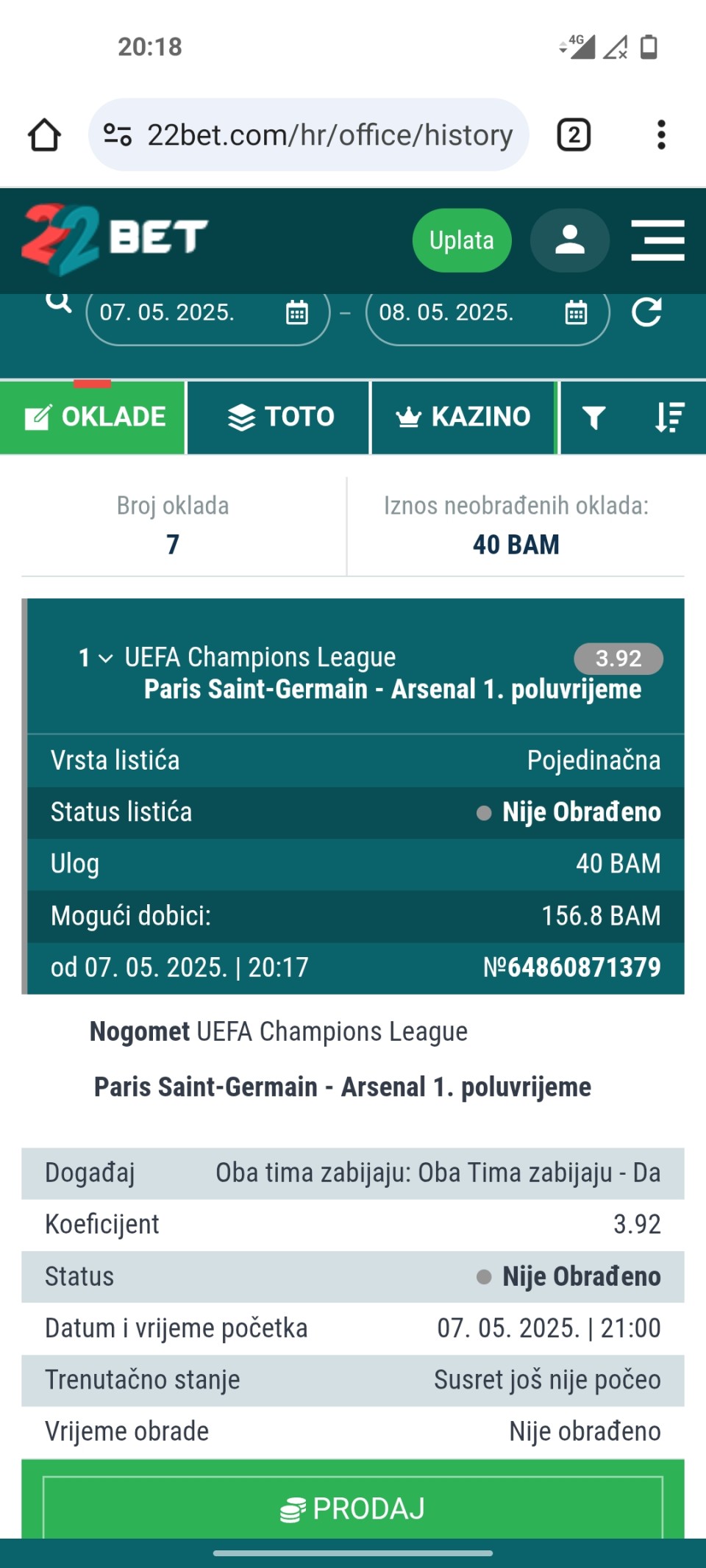Sell the bet with PRODAJ button

(x=353, y=1507)
